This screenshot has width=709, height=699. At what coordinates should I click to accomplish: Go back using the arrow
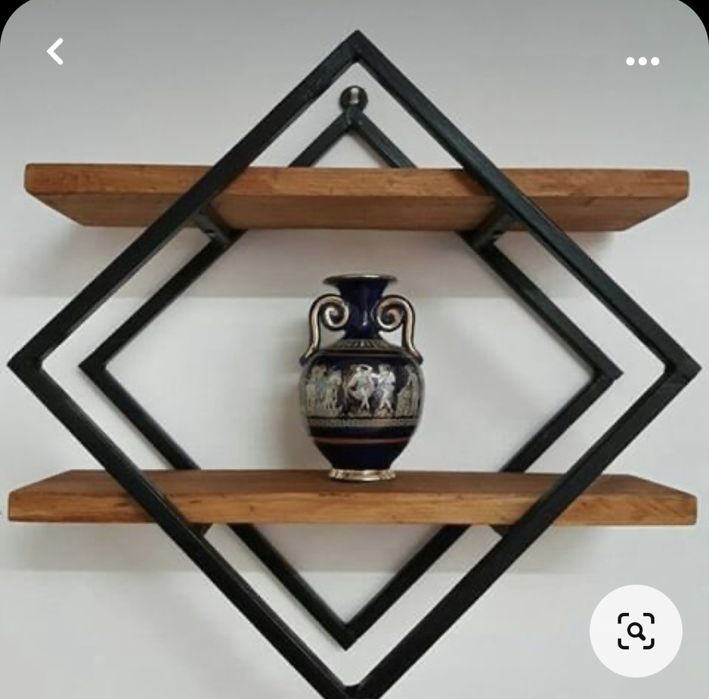(55, 52)
